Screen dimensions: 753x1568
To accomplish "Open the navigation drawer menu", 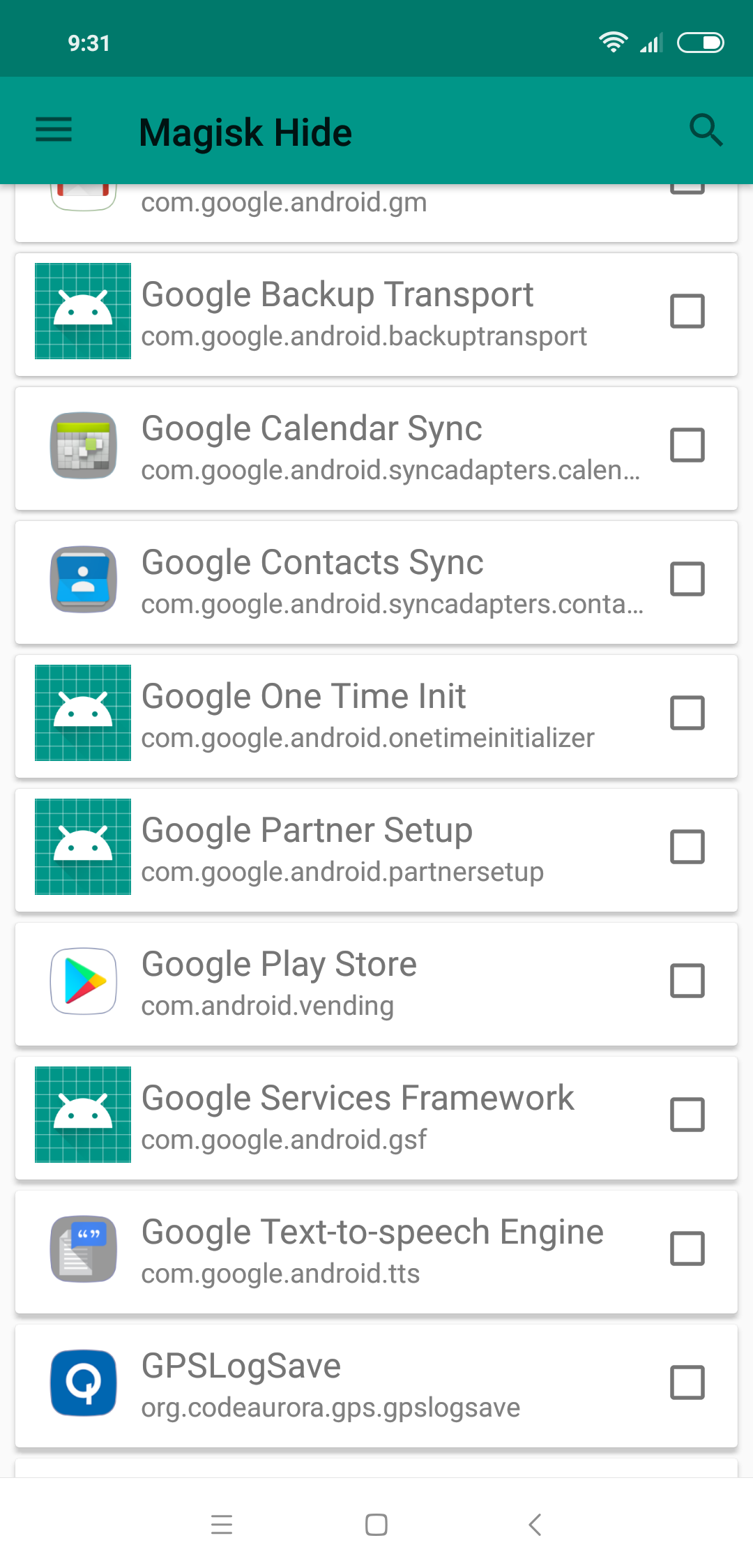I will coord(54,130).
